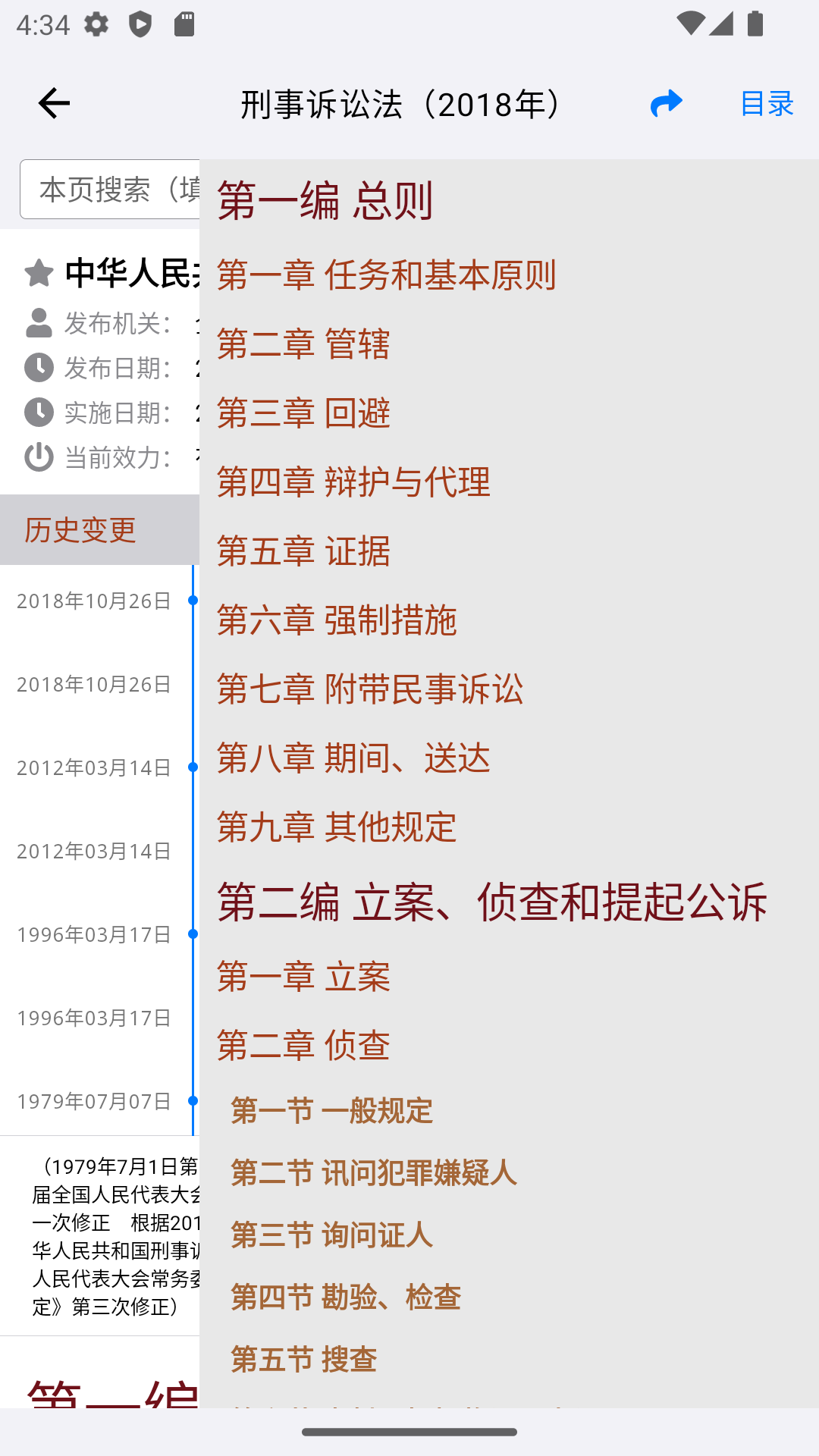Go to 第一节 一般规定 subsection
Image resolution: width=819 pixels, height=1456 pixels.
tap(331, 1110)
